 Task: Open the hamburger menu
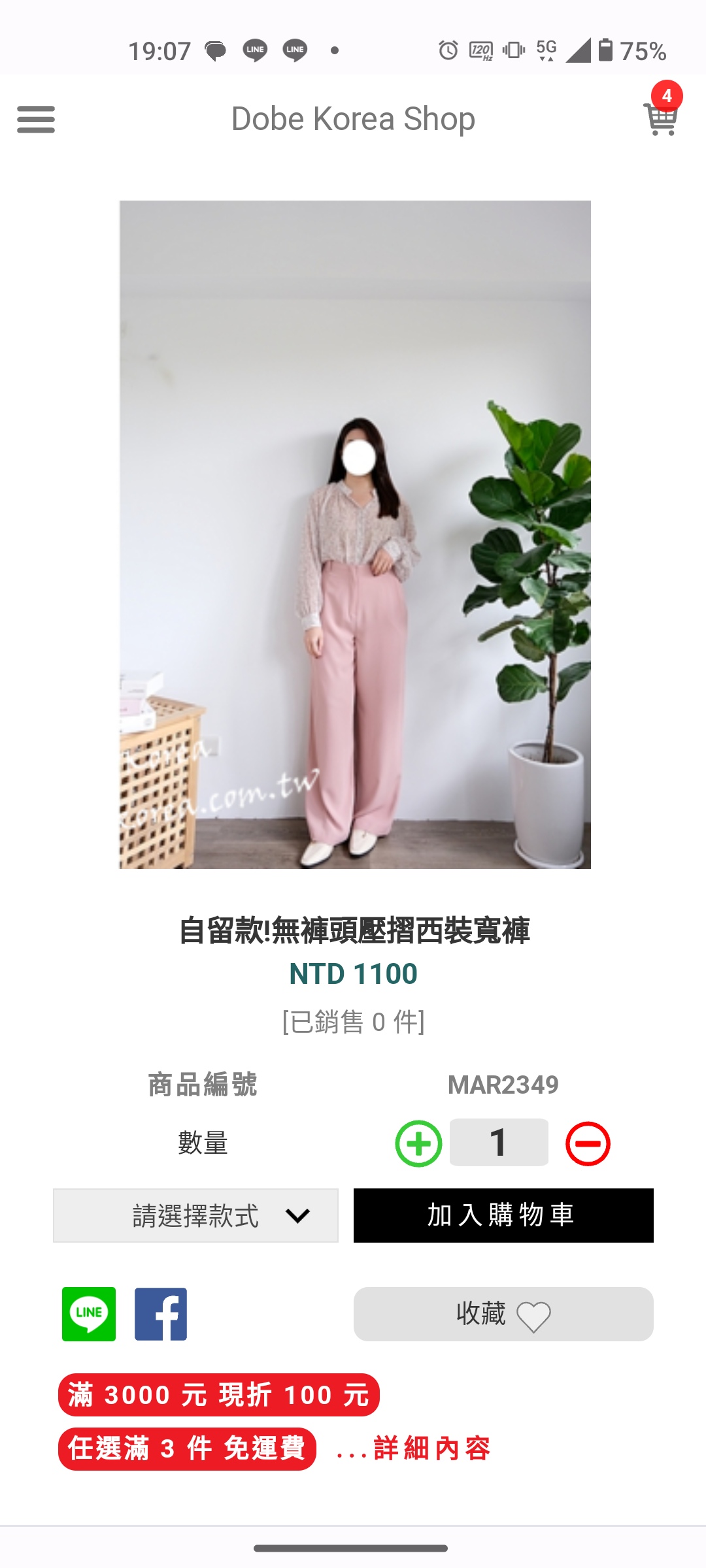36,120
